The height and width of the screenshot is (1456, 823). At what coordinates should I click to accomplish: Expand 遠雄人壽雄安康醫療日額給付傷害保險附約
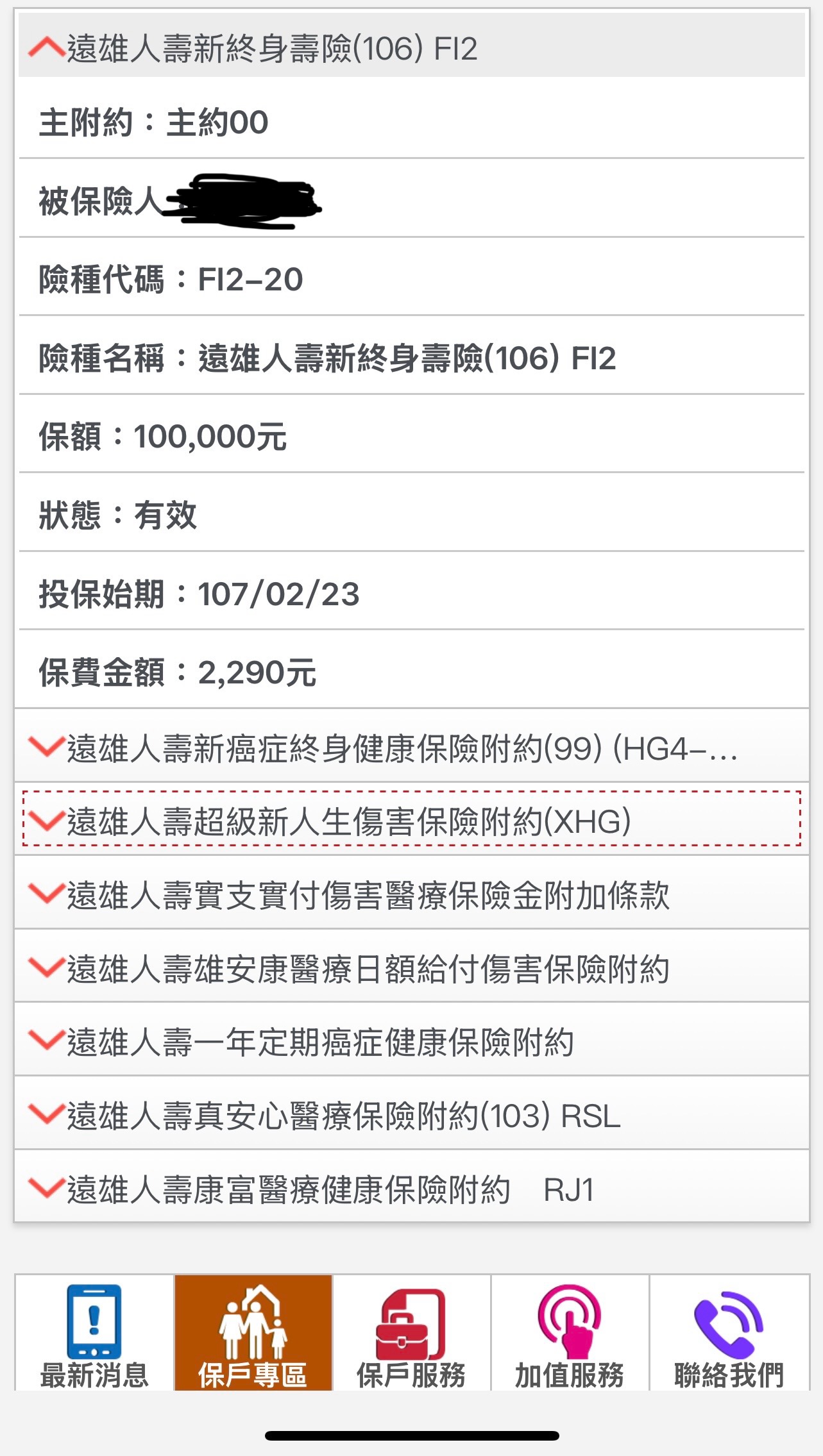click(411, 968)
